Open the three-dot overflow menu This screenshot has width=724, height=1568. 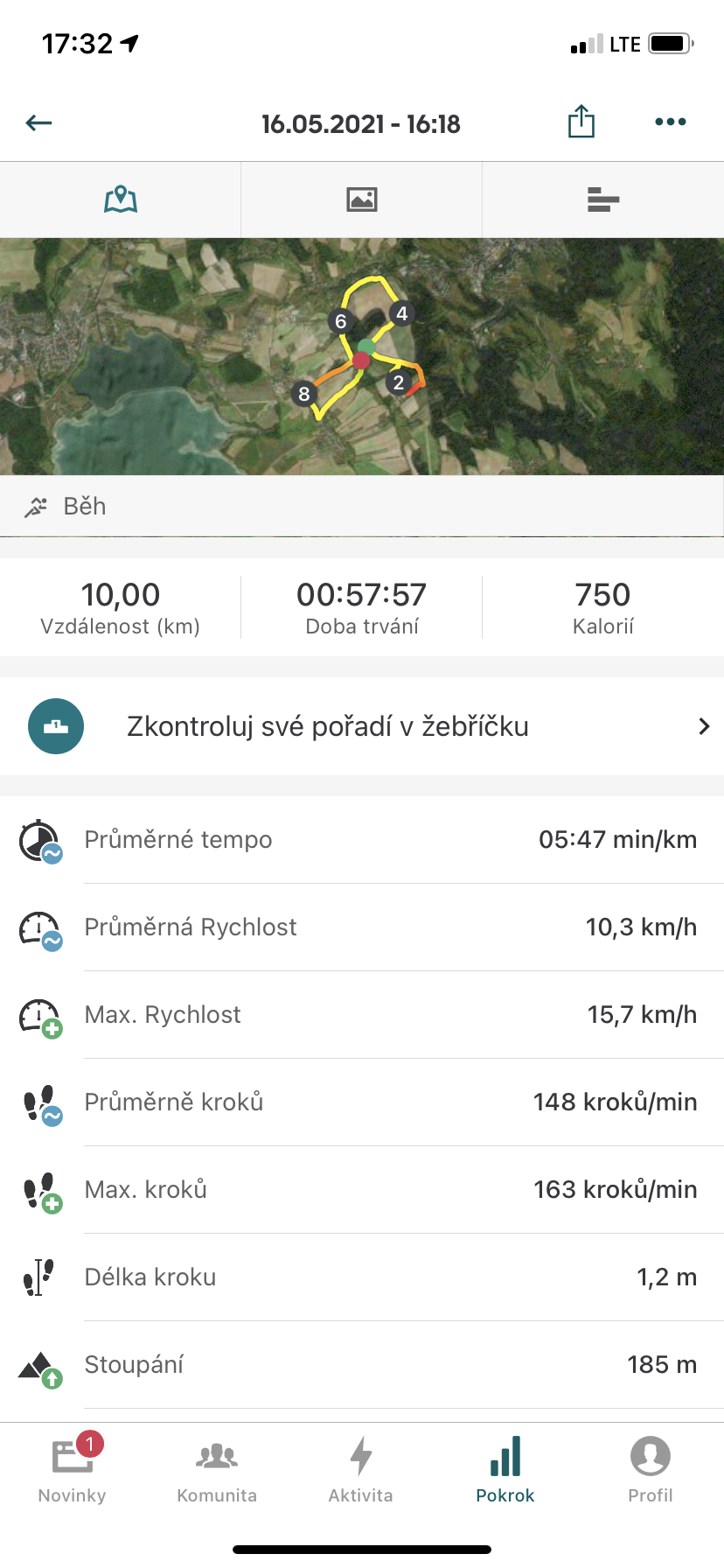click(671, 122)
